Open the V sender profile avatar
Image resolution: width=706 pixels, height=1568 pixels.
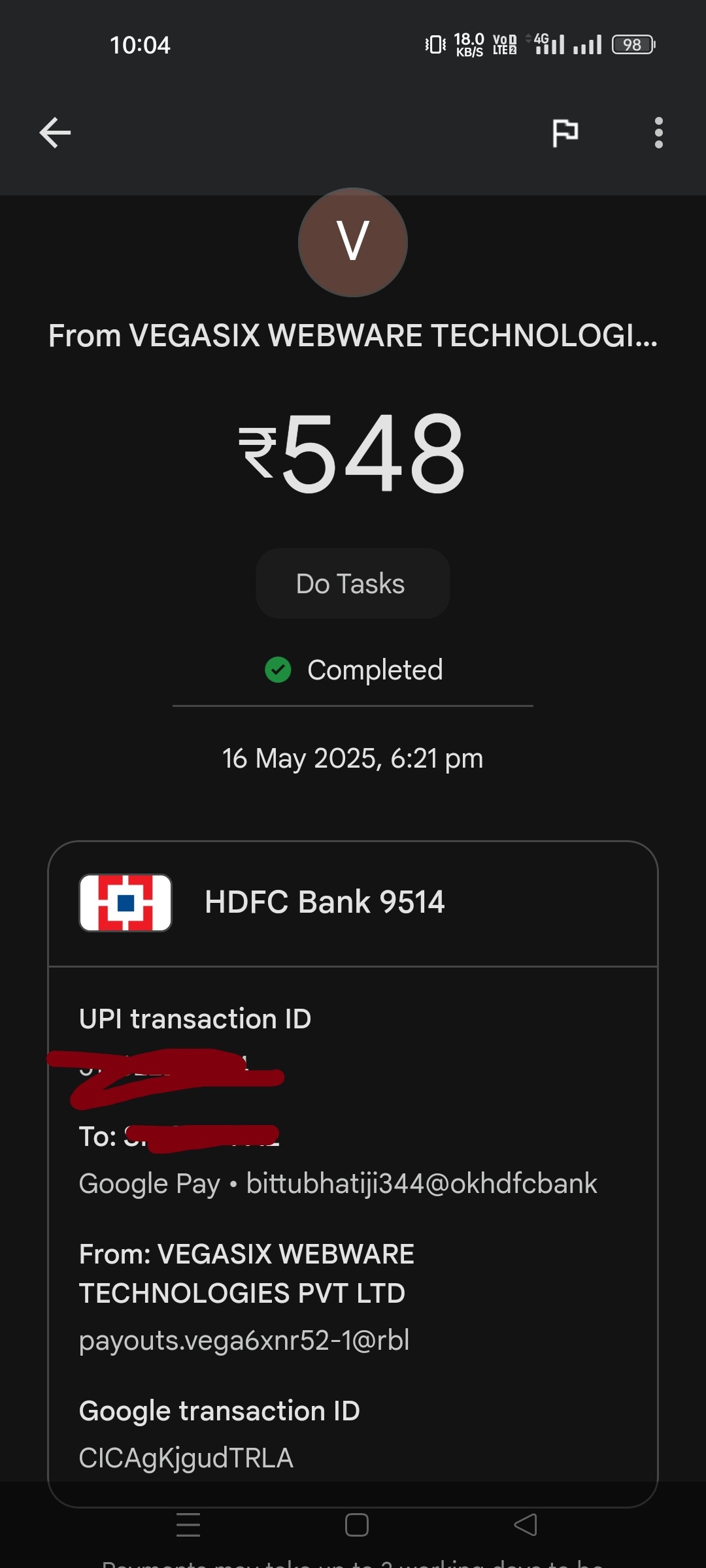coord(353,242)
